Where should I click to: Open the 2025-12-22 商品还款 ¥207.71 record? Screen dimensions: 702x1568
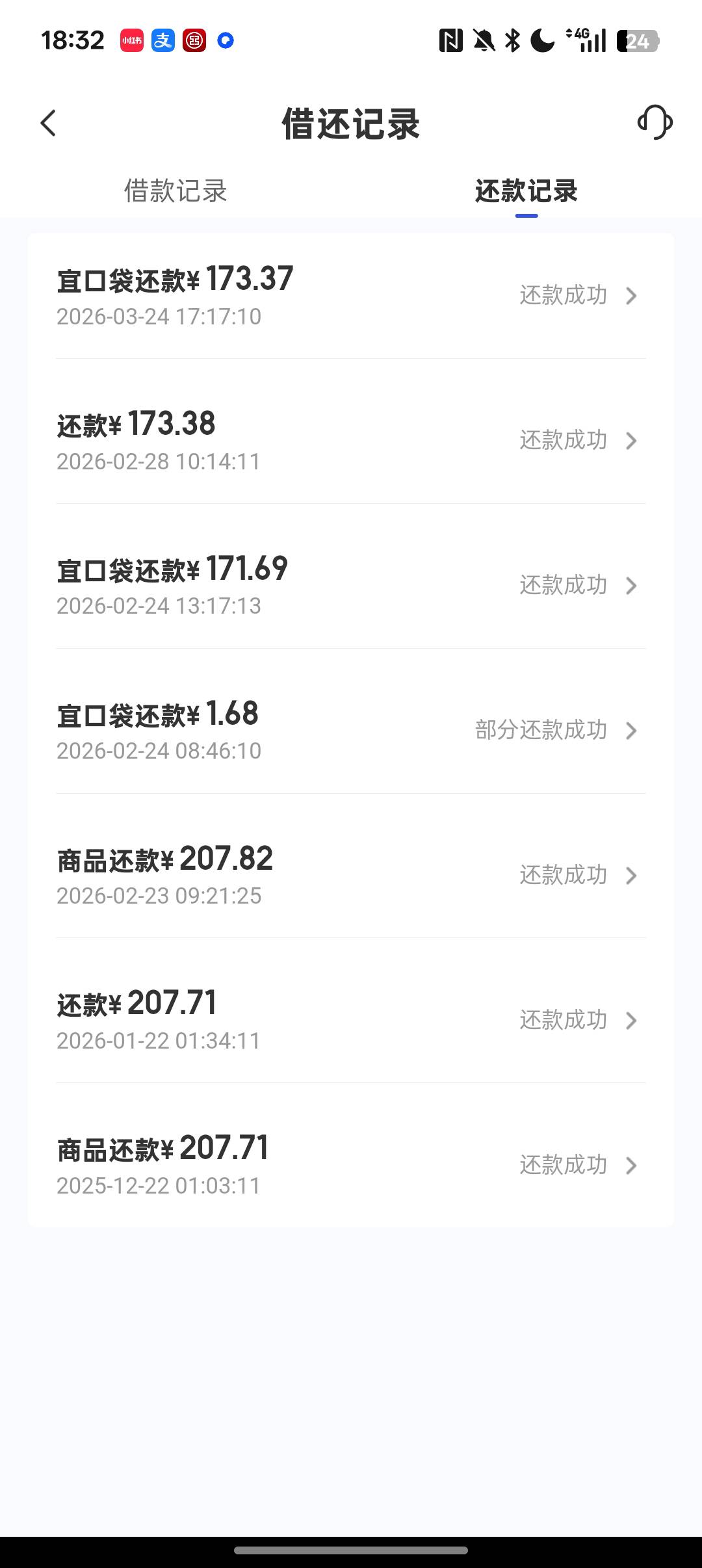[x=351, y=1165]
